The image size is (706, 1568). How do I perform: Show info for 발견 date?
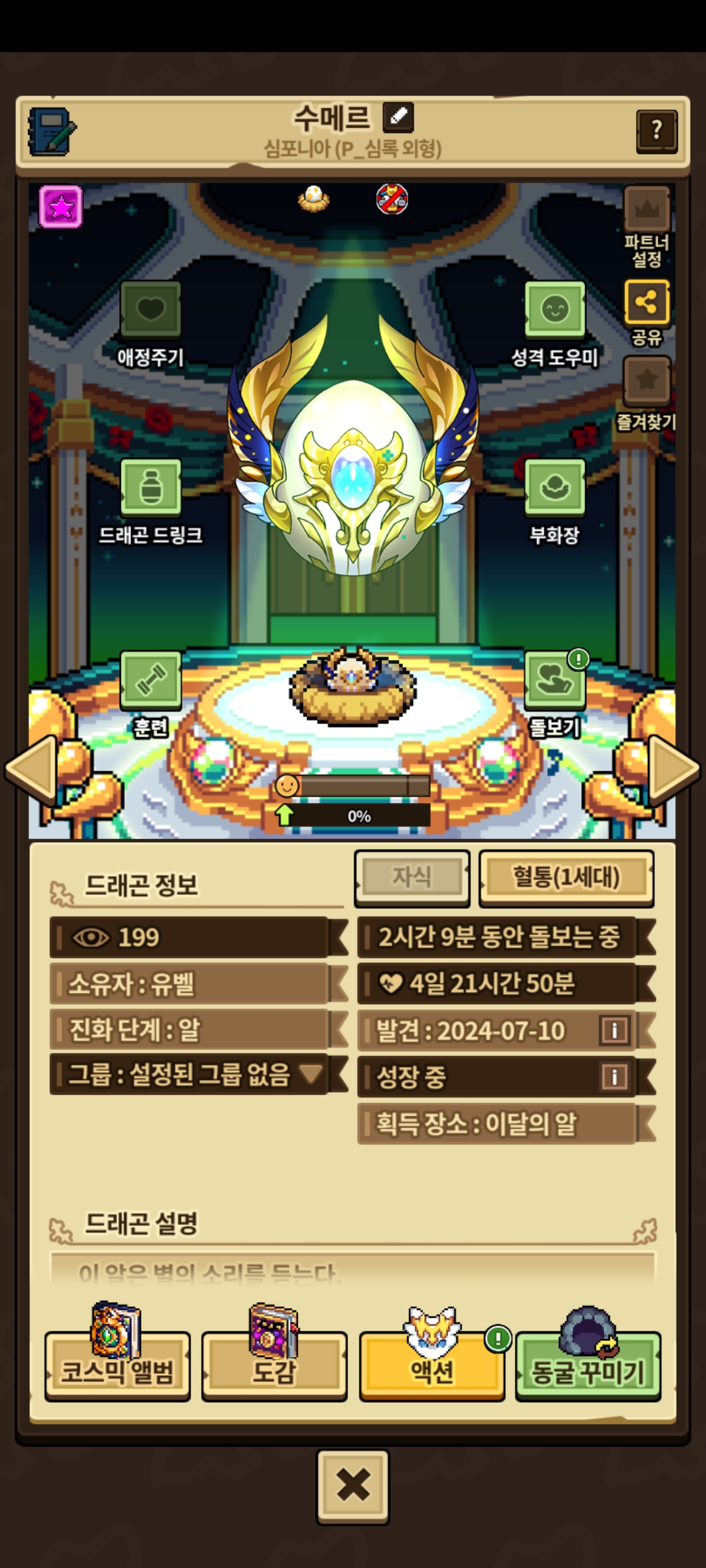pyautogui.click(x=614, y=1030)
